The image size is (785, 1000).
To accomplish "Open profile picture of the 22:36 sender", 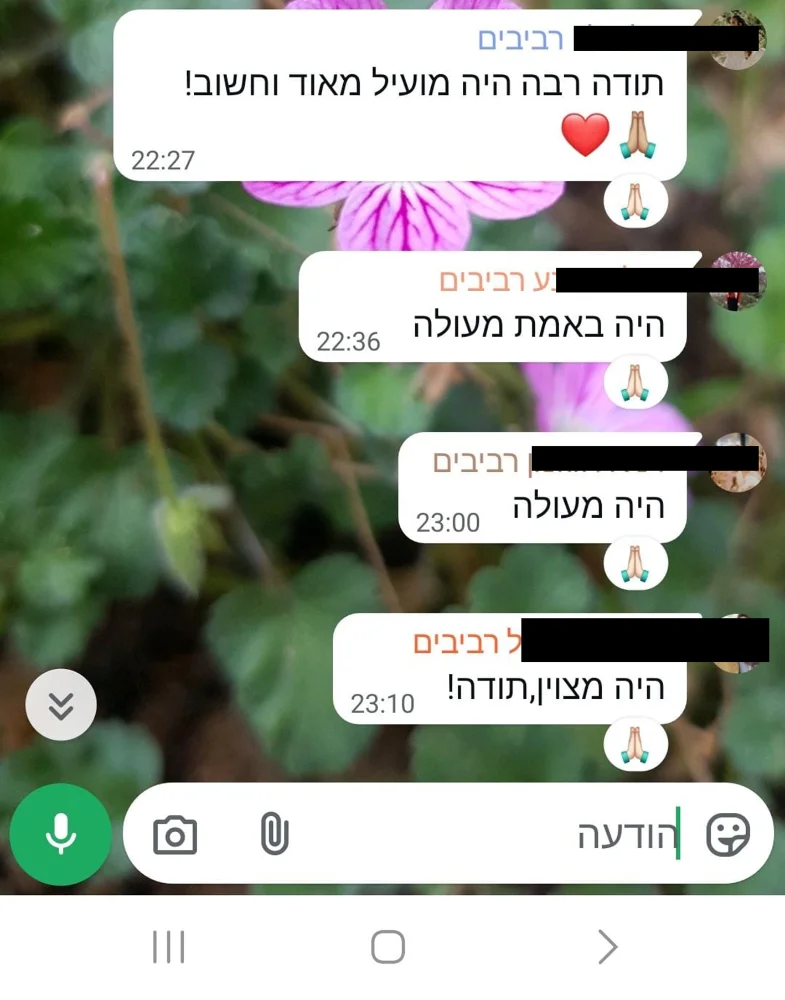I will [738, 281].
